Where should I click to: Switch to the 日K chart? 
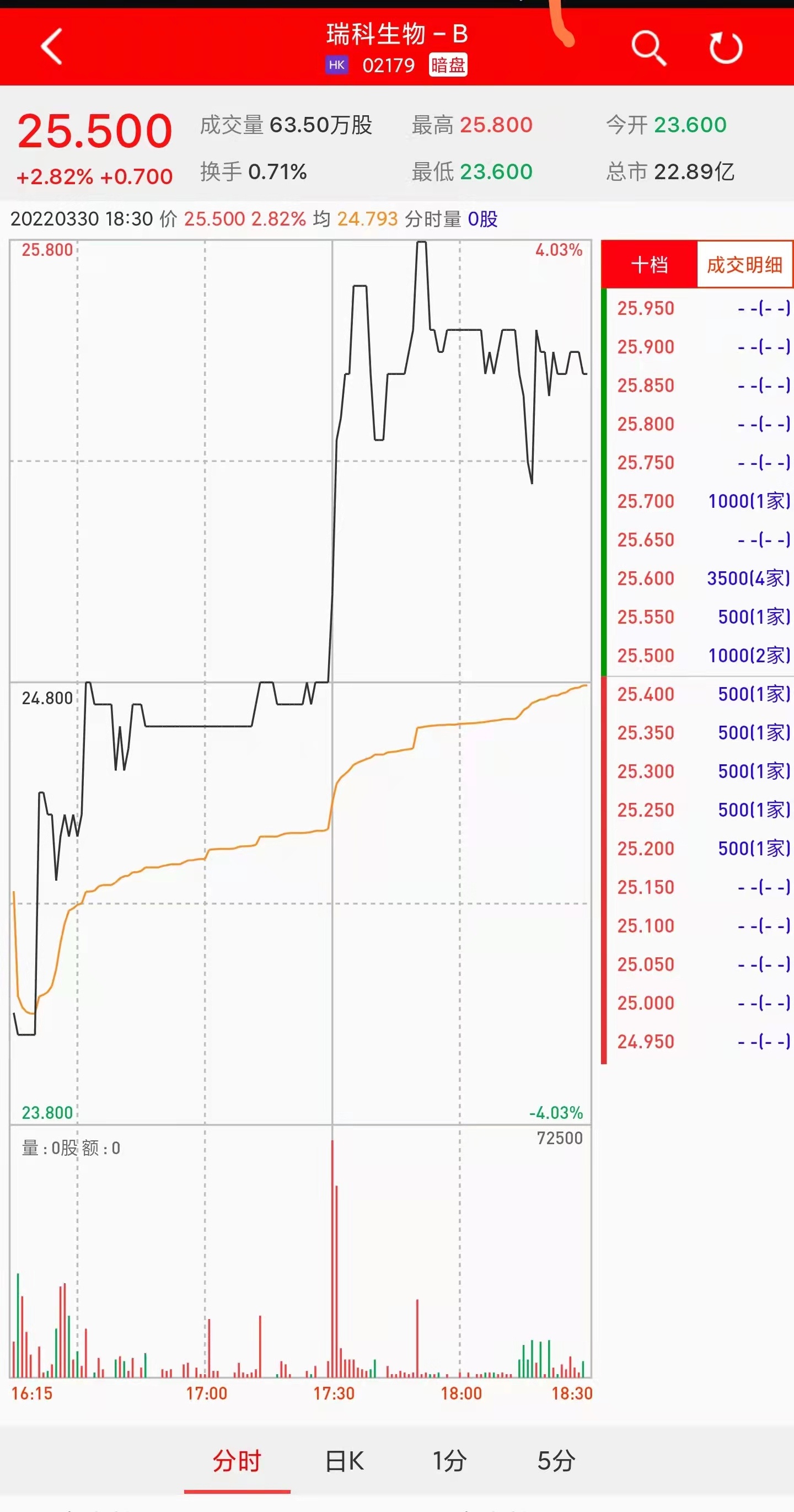(345, 1461)
